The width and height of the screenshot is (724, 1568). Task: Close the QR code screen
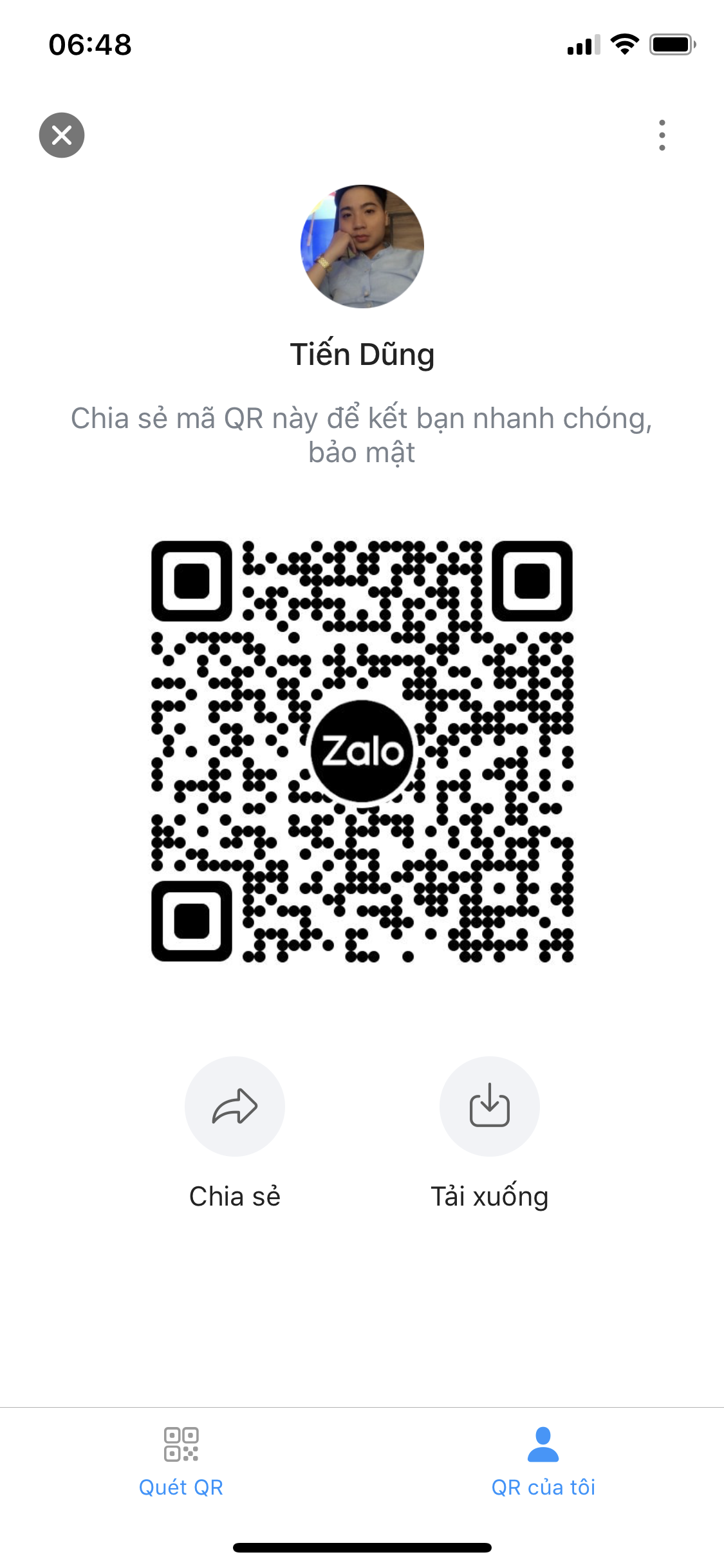(62, 135)
